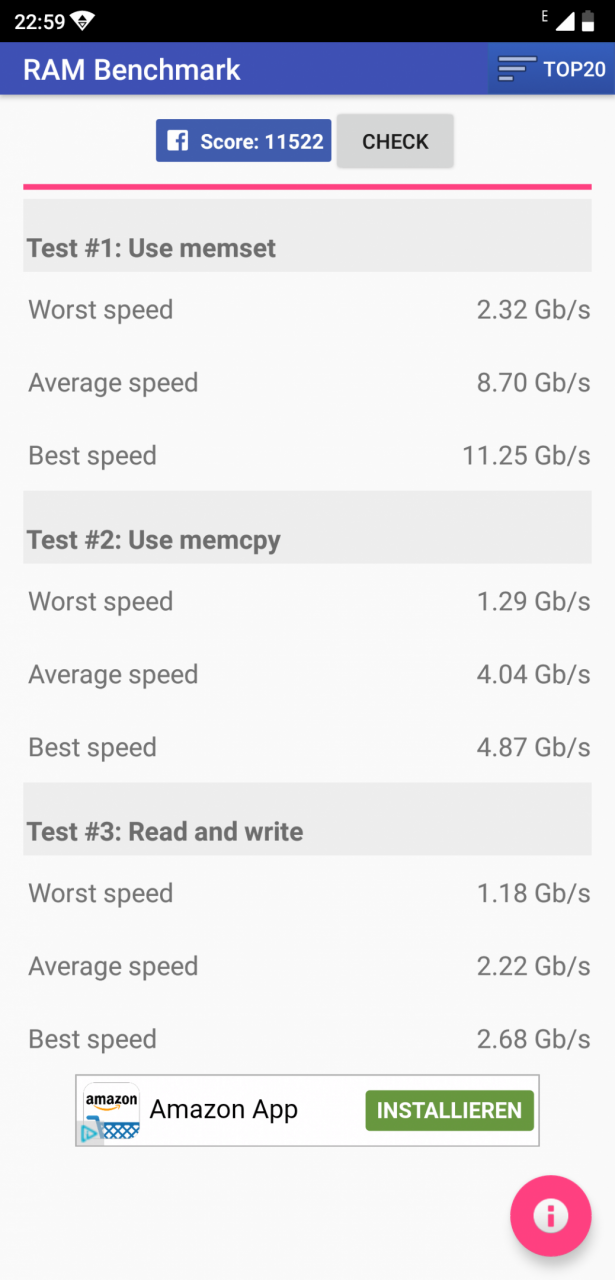Open the ad choices icon on Amazon banner
Image resolution: width=615 pixels, height=1280 pixels.
[x=89, y=1133]
